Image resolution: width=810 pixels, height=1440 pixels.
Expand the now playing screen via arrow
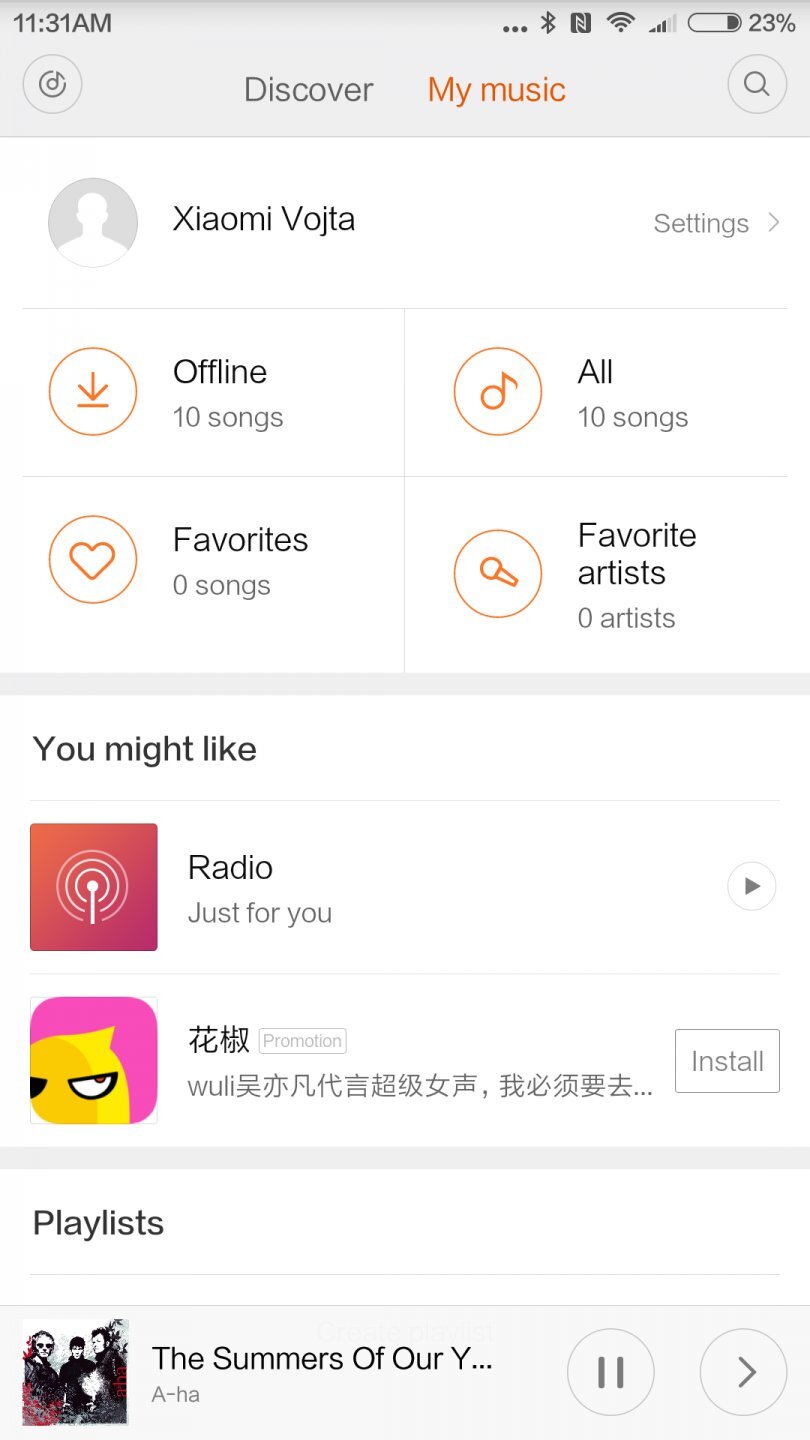point(743,1372)
